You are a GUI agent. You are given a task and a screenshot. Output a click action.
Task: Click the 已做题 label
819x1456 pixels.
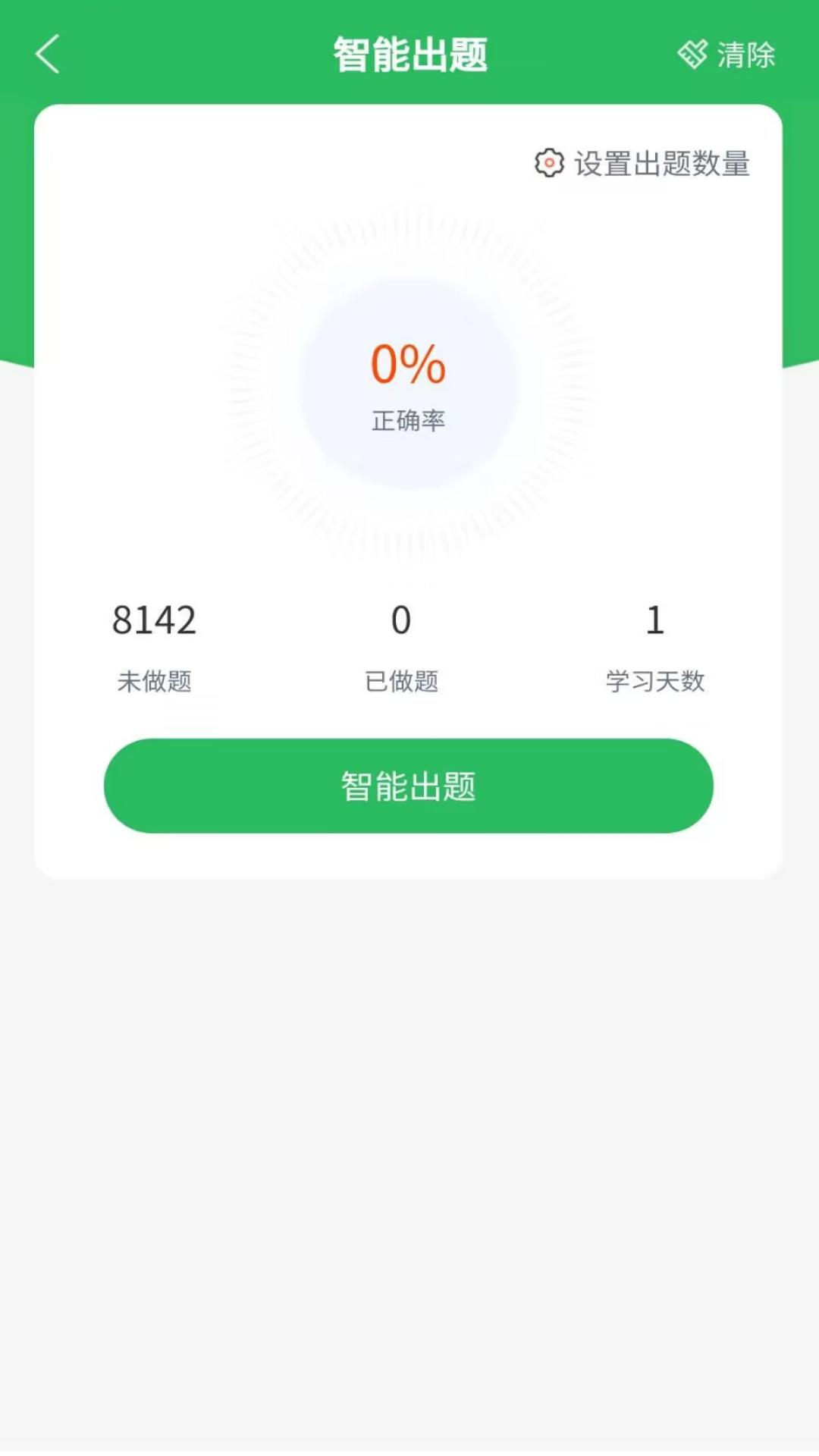[400, 682]
